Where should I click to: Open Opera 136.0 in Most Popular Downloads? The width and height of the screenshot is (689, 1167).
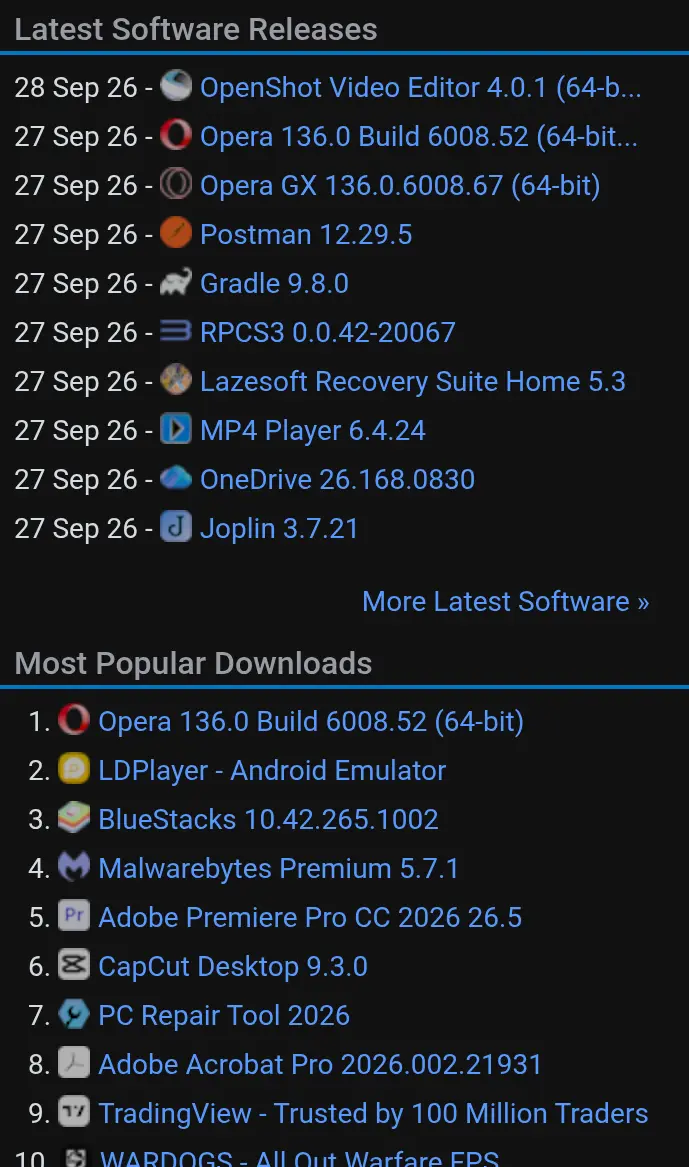(311, 722)
